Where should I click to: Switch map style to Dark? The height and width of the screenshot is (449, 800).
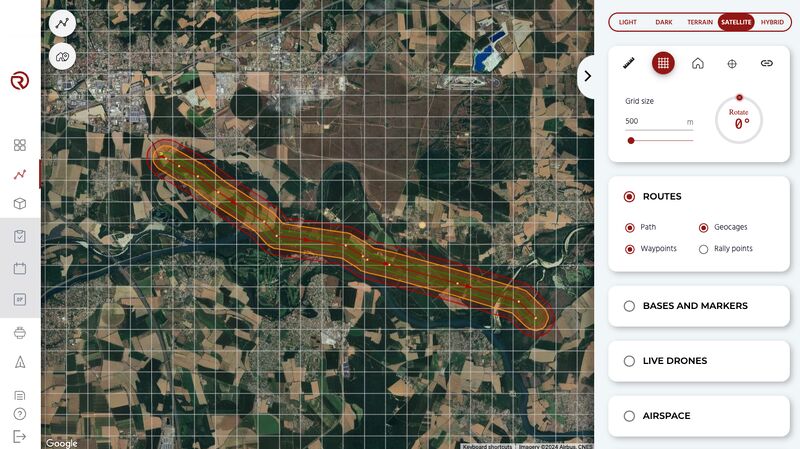663,21
